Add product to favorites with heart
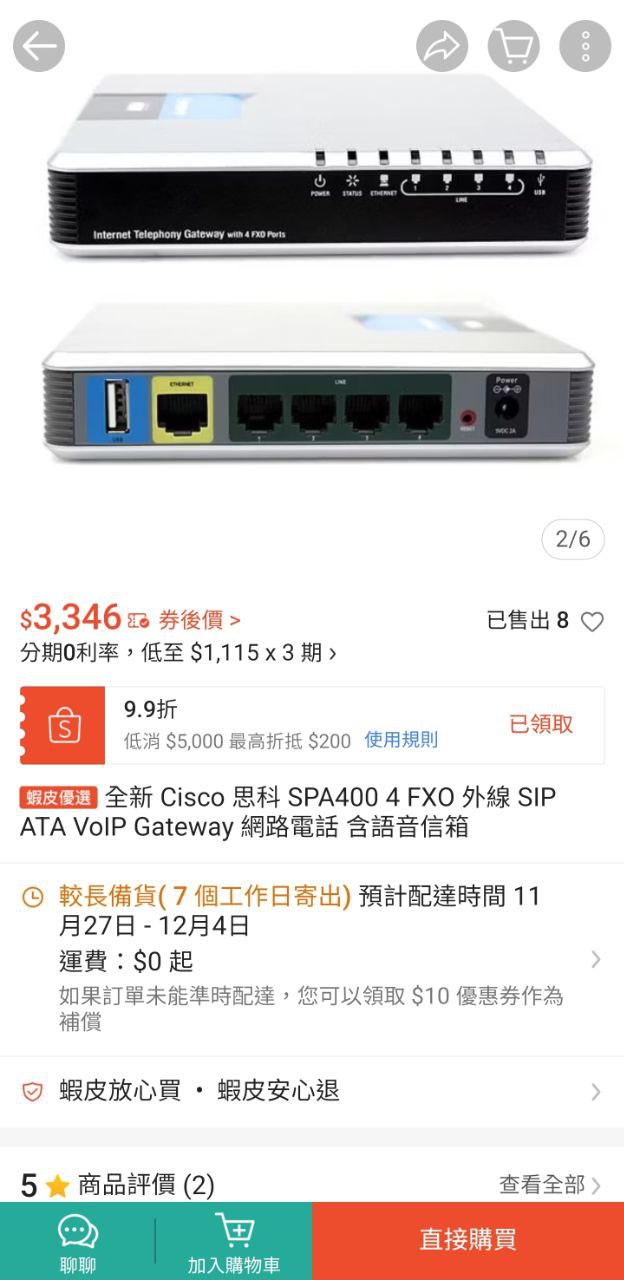Image resolution: width=624 pixels, height=1280 pixels. [x=592, y=622]
